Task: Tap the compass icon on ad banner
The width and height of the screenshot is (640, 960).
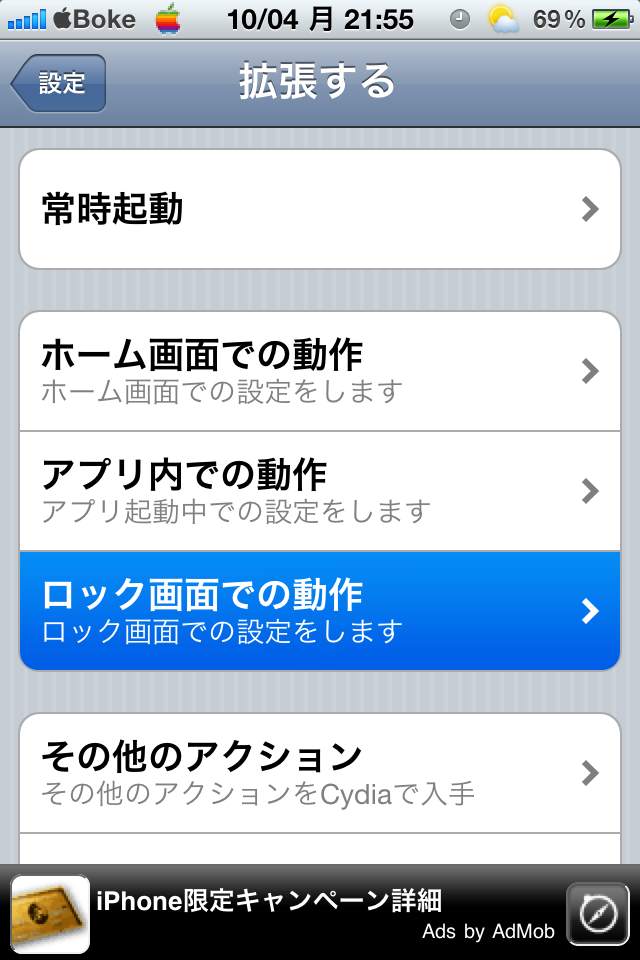Action: tap(597, 913)
